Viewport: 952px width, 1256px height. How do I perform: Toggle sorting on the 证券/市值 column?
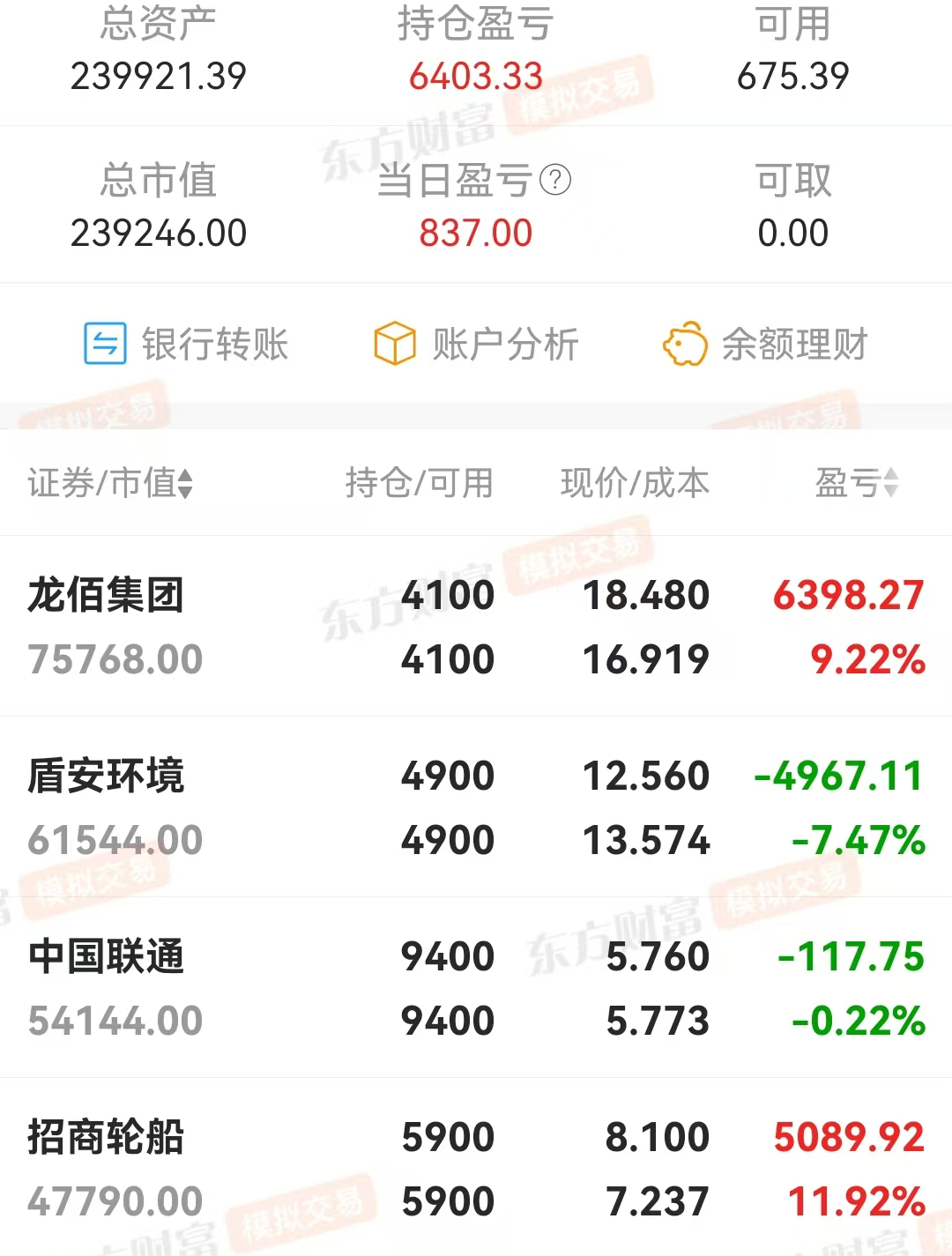(x=106, y=483)
